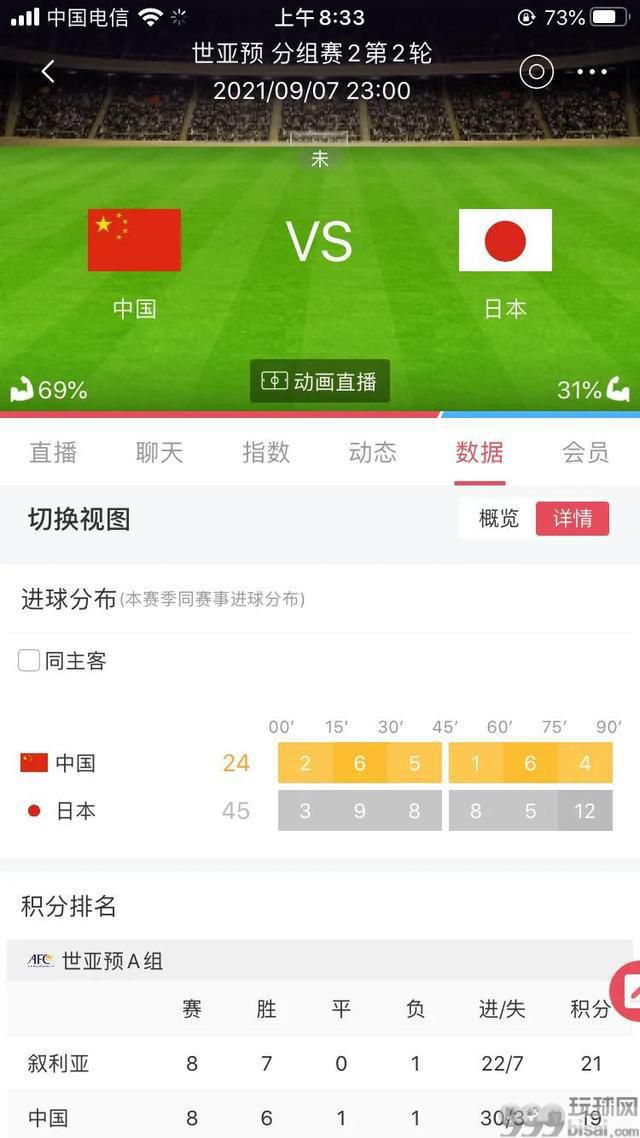The width and height of the screenshot is (640, 1138).
Task: Support China with the 69% thumb icon
Action: (22, 389)
